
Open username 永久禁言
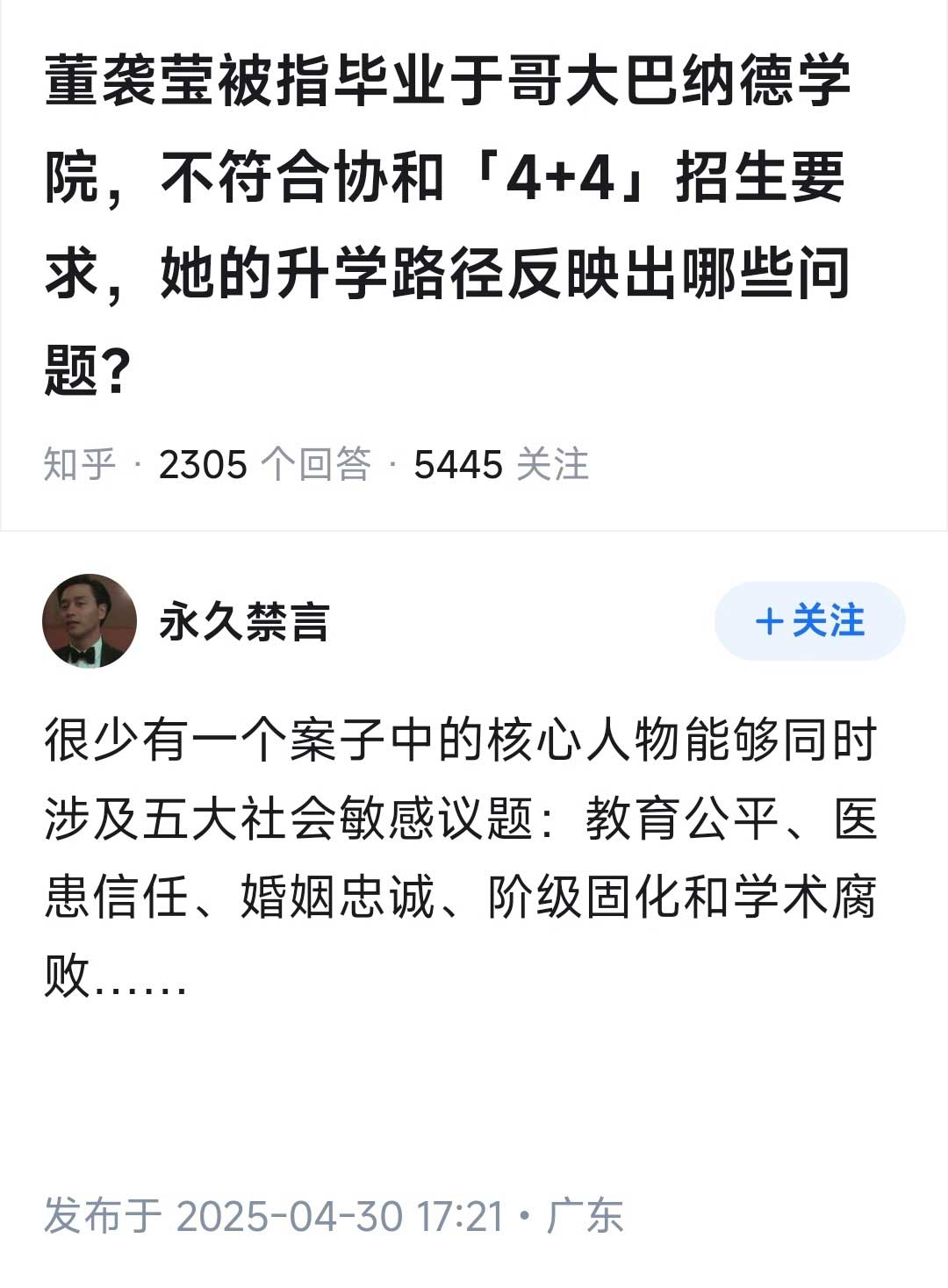click(x=243, y=623)
